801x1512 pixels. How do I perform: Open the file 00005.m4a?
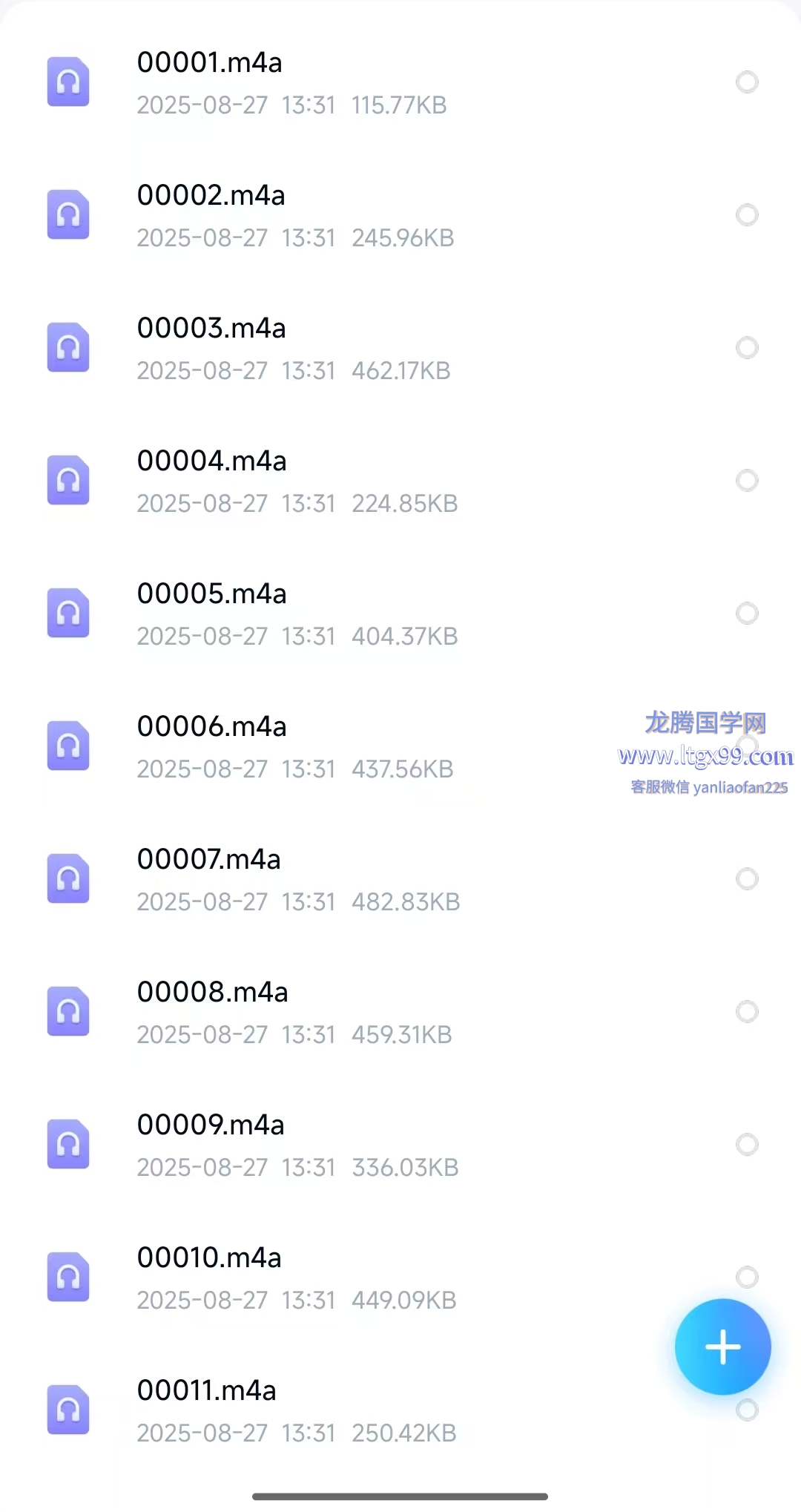click(x=400, y=614)
